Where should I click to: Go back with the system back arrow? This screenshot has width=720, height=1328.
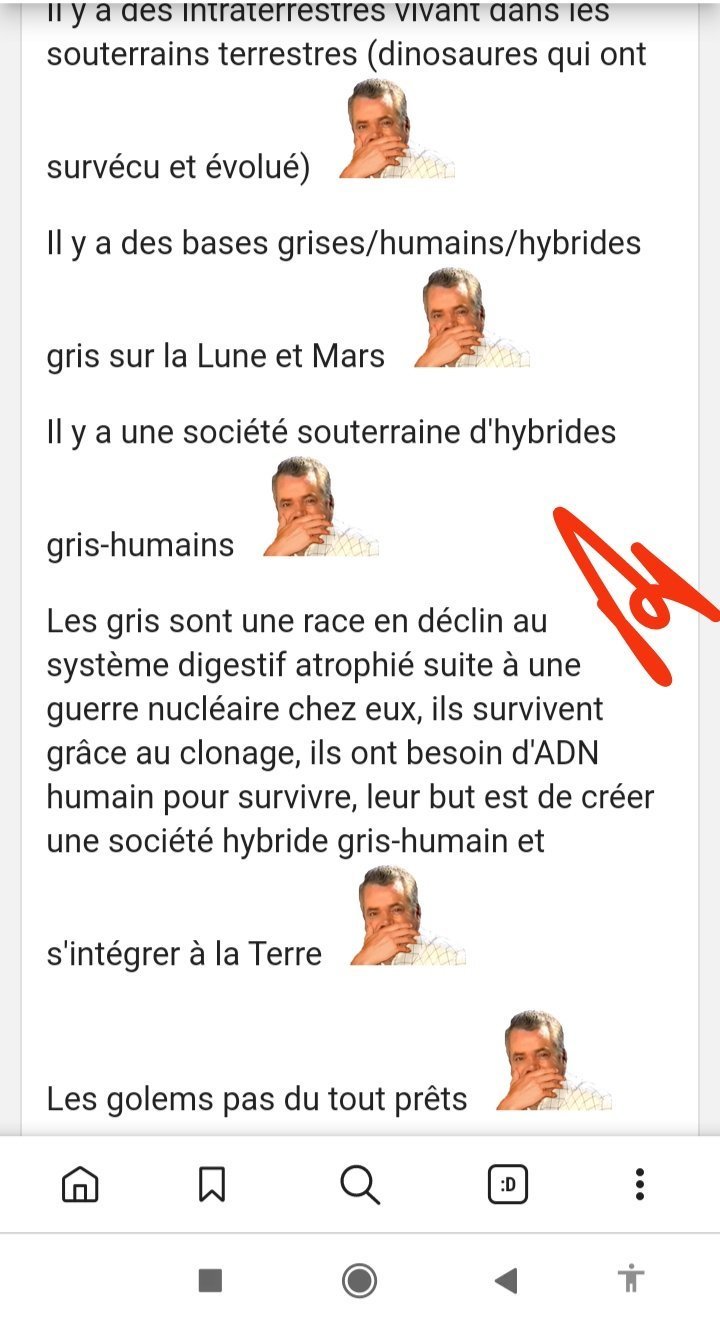click(506, 1280)
